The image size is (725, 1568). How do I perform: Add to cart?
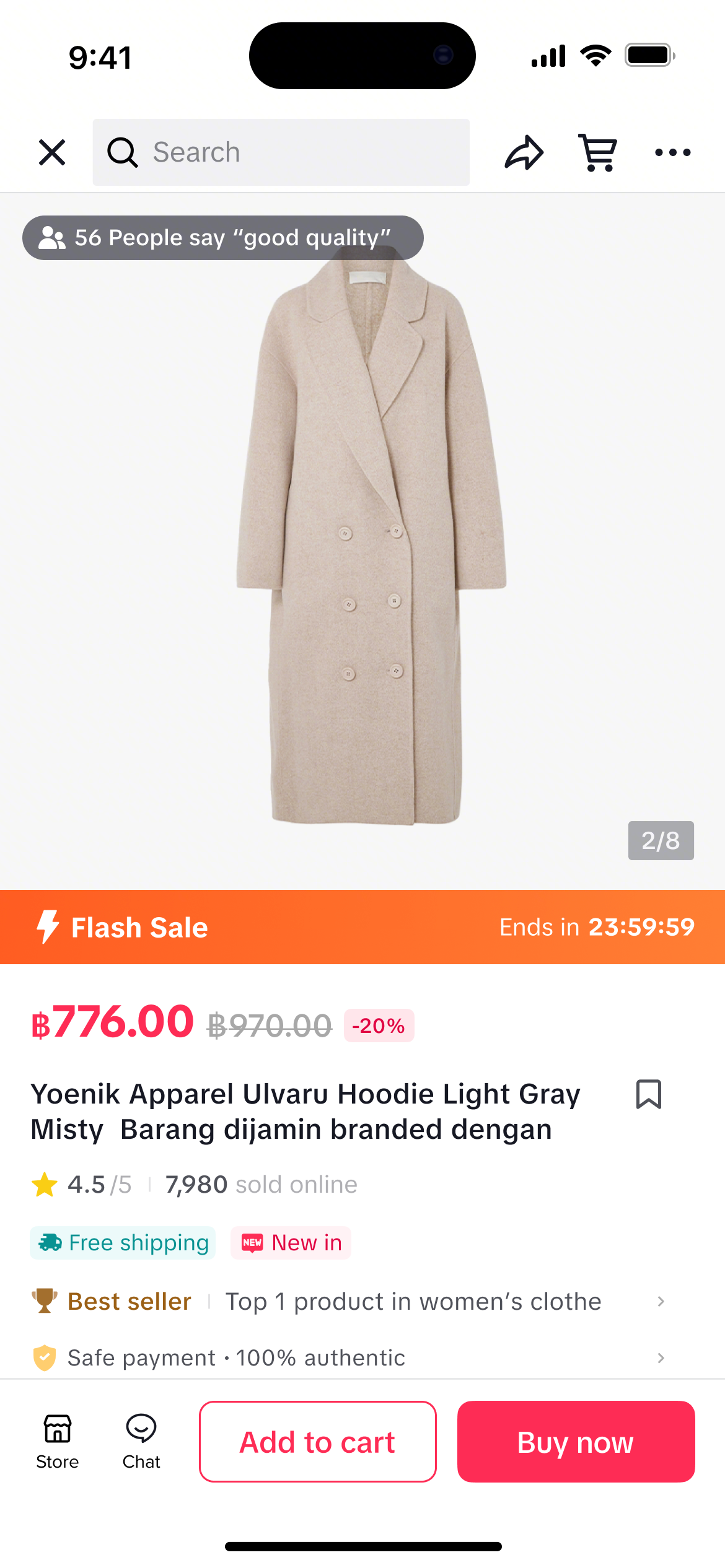[x=318, y=1442]
